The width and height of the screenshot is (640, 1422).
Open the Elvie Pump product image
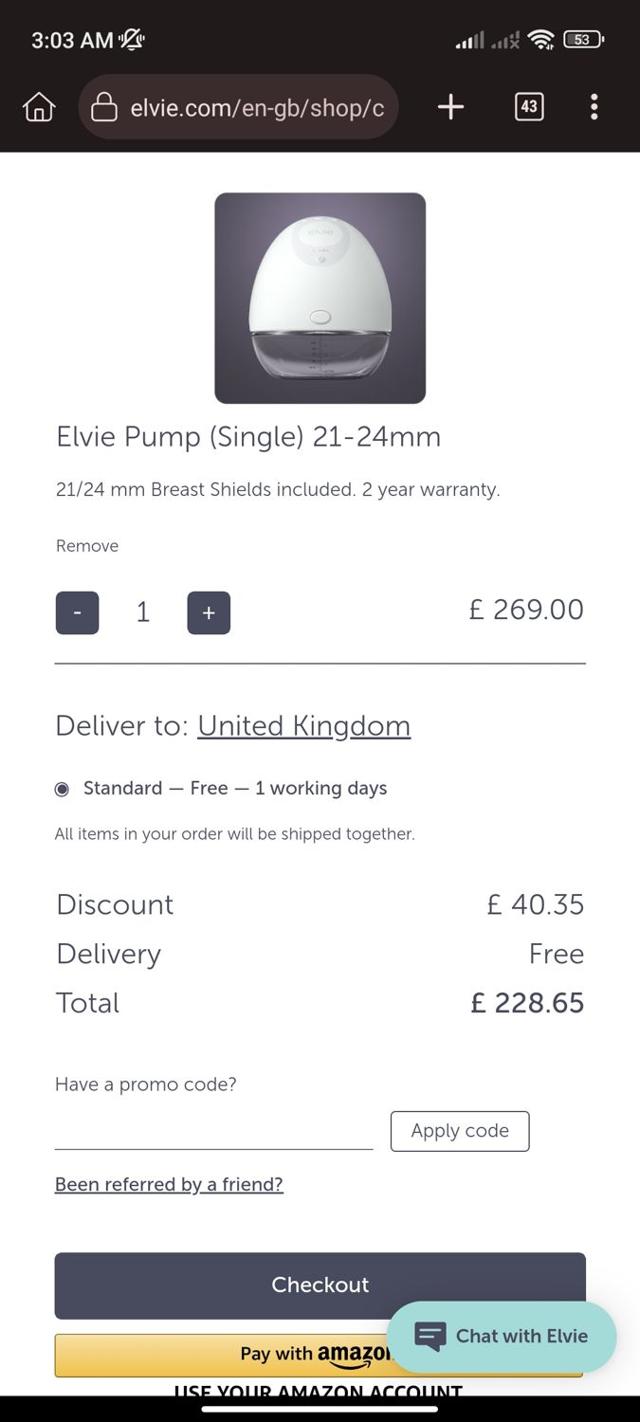[320, 298]
